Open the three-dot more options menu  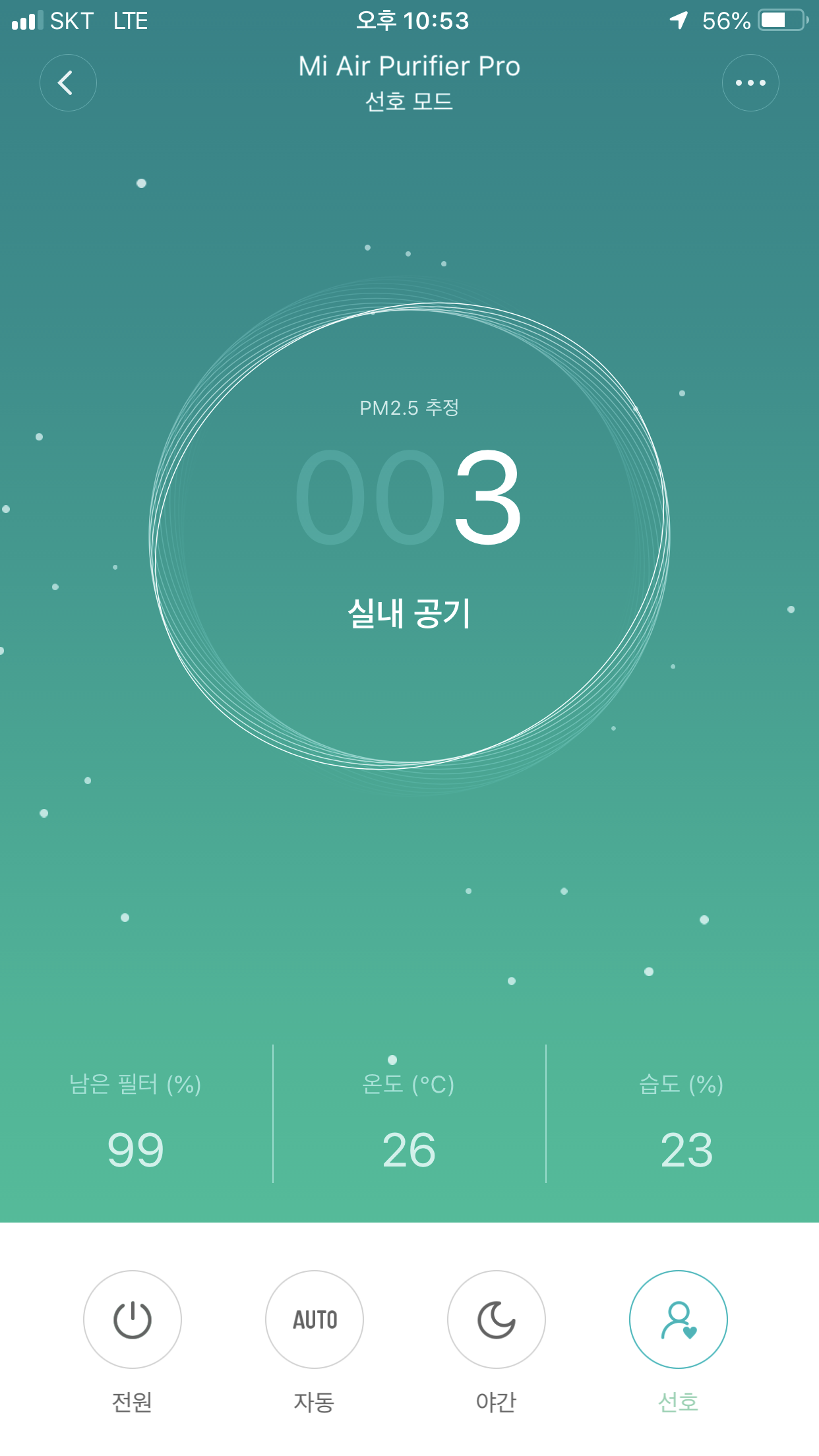pos(750,83)
